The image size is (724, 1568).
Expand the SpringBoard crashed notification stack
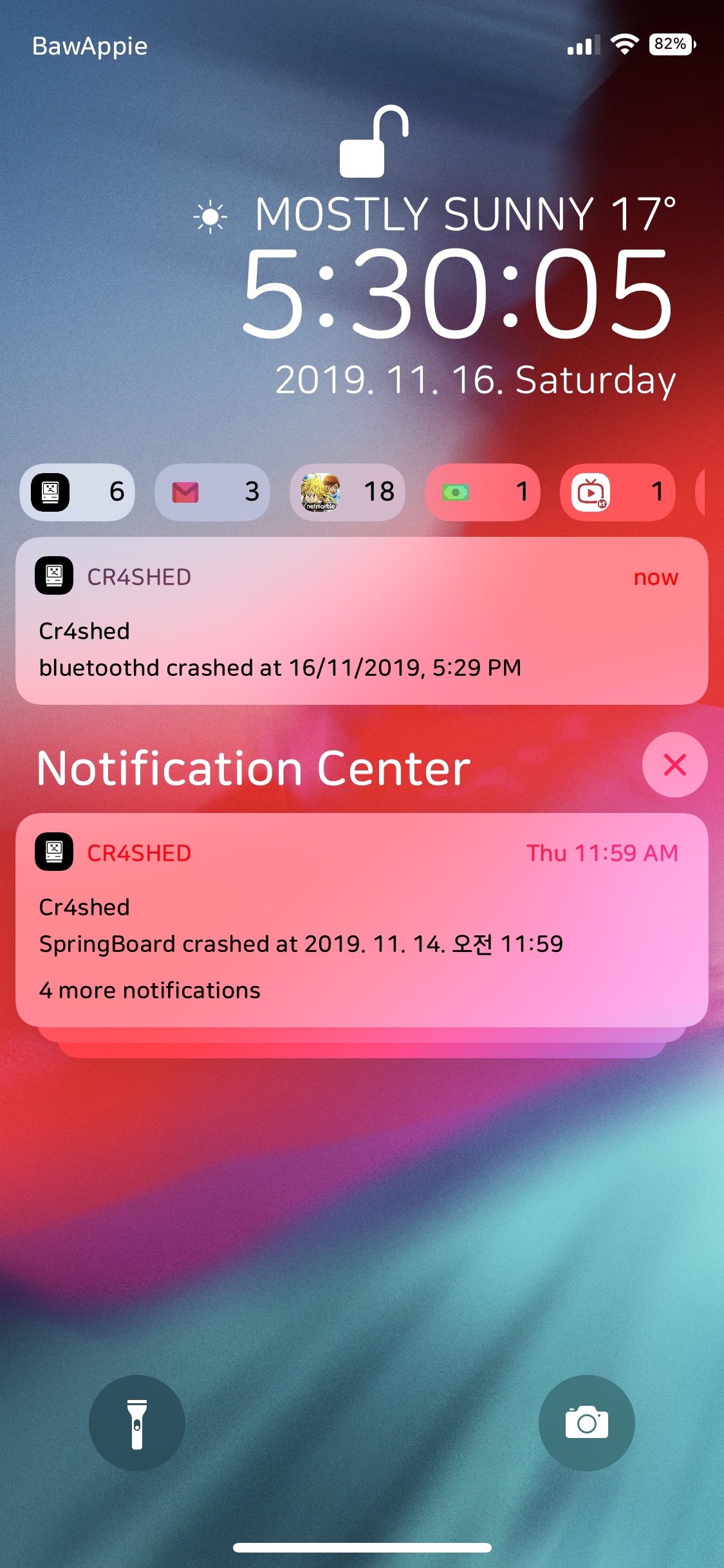[x=362, y=920]
